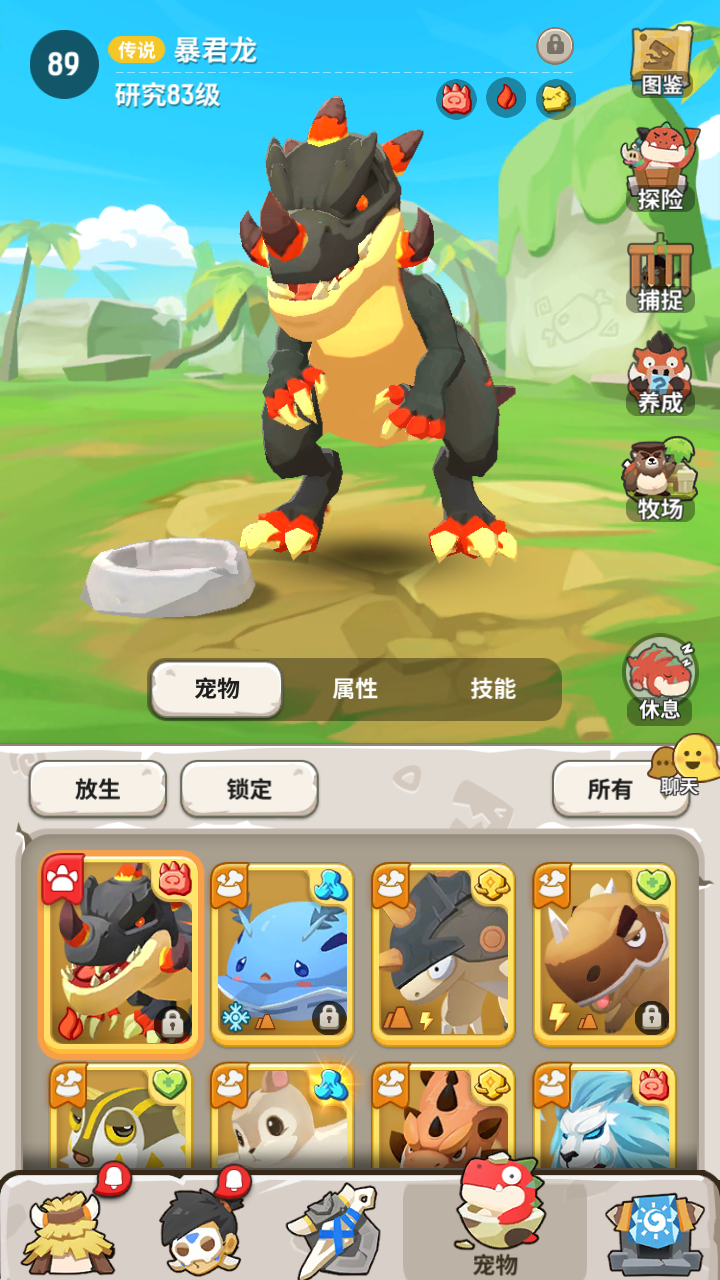Open the 所有 filter
The image size is (720, 1280).
[609, 789]
